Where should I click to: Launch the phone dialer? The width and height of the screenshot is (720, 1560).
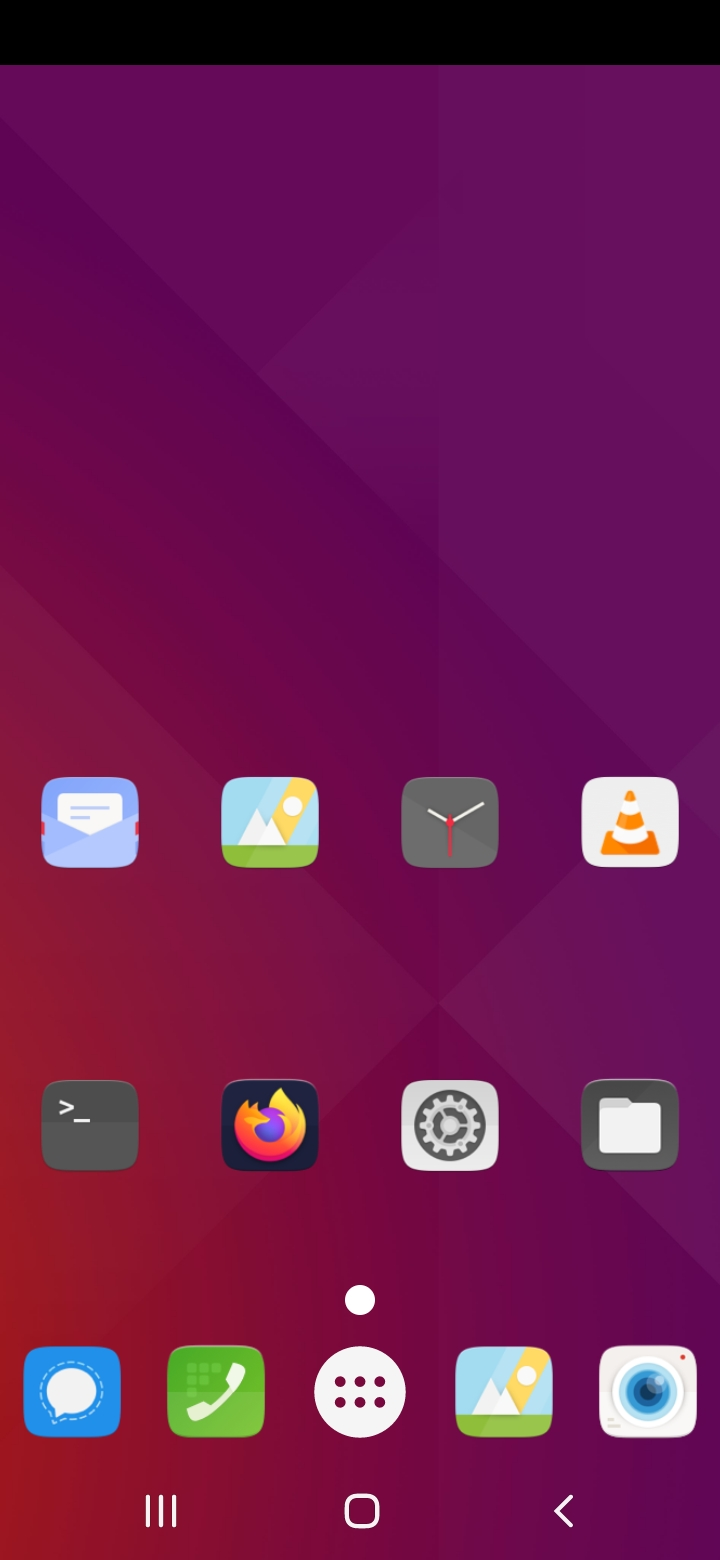point(216,1392)
